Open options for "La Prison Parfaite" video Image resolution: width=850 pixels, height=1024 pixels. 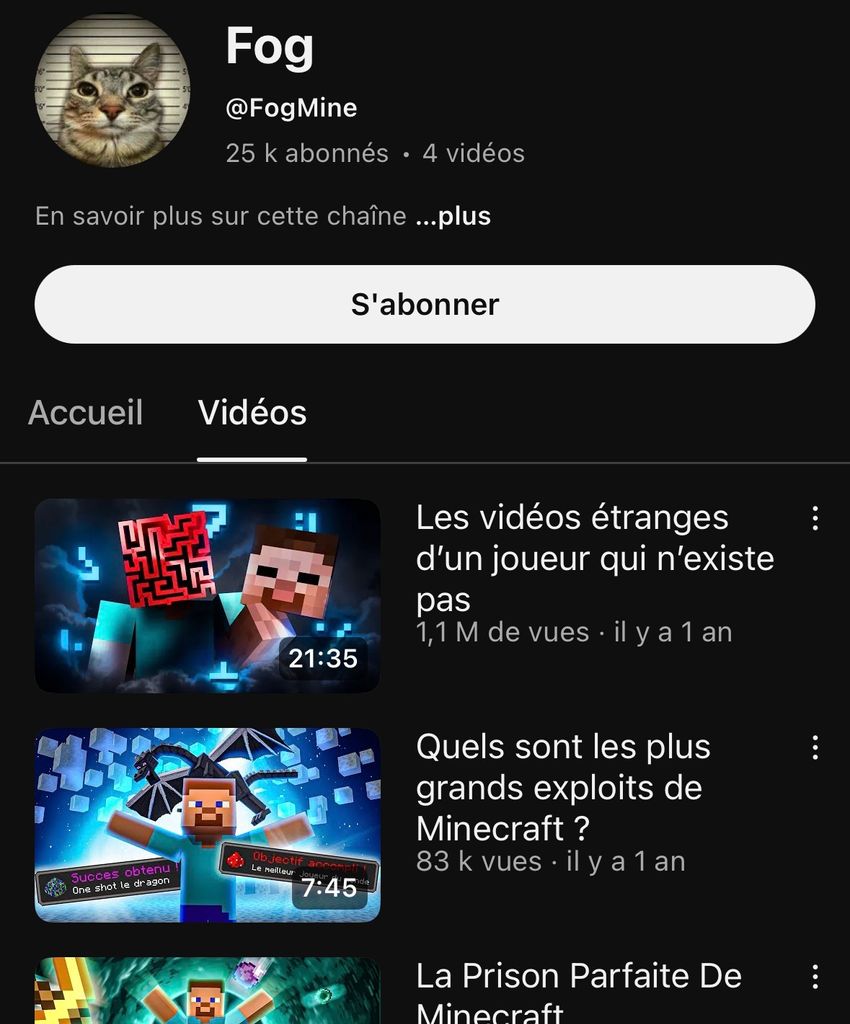(x=815, y=977)
